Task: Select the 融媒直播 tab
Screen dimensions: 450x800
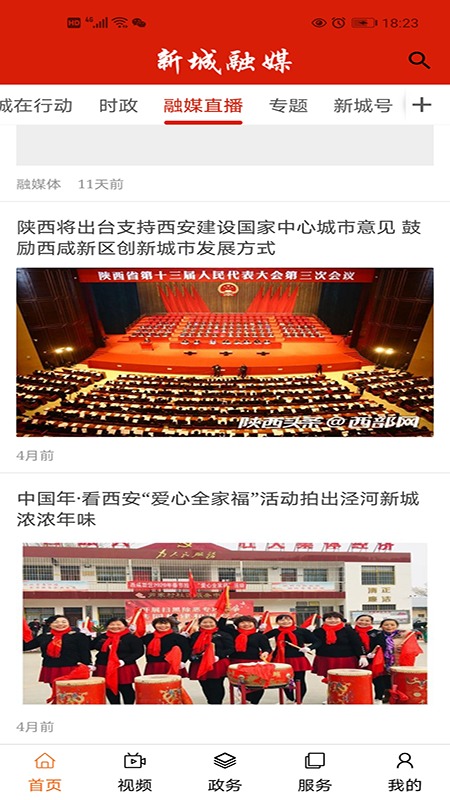Action: pyautogui.click(x=203, y=105)
